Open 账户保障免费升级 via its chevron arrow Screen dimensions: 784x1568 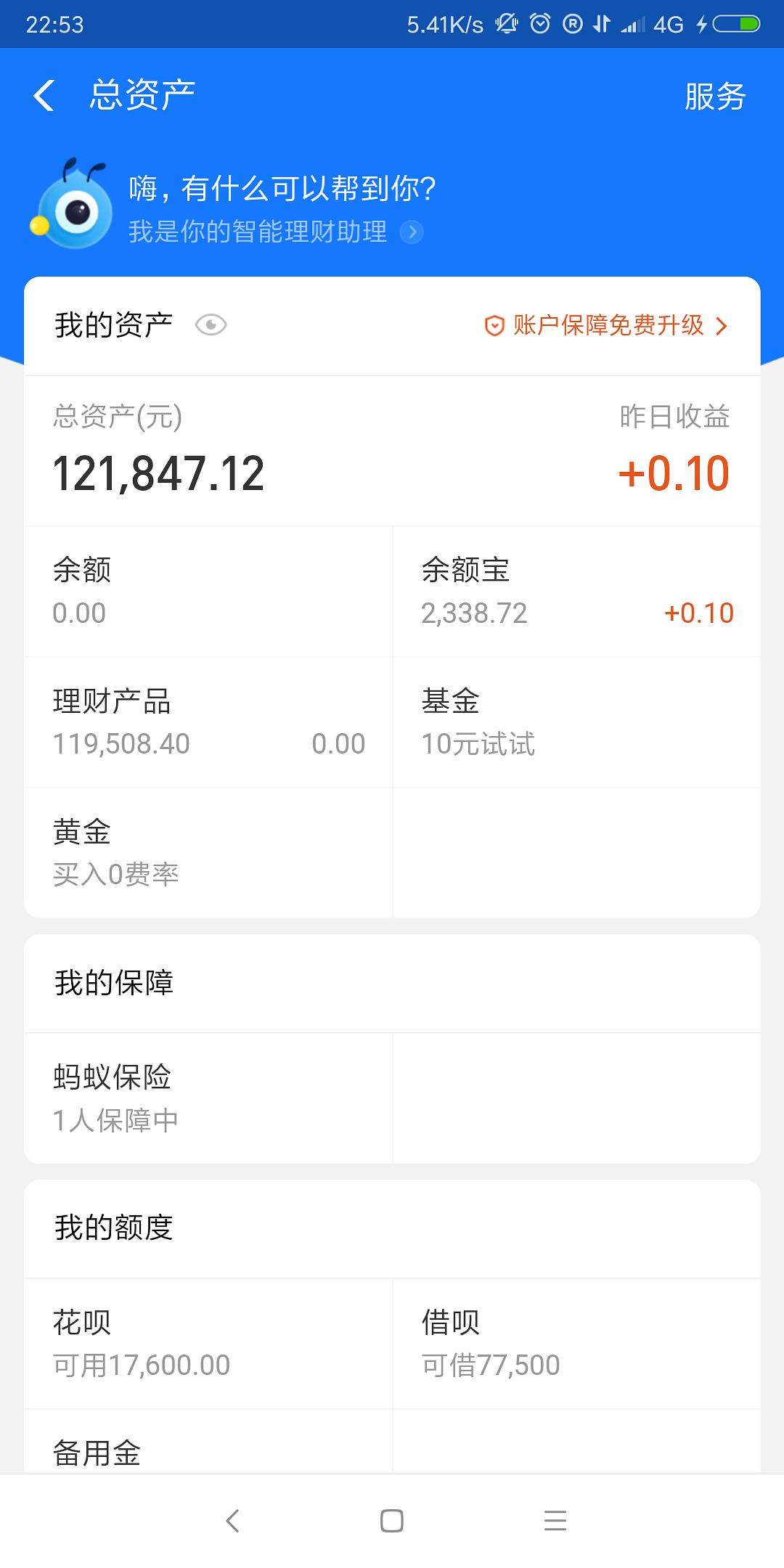tap(722, 327)
